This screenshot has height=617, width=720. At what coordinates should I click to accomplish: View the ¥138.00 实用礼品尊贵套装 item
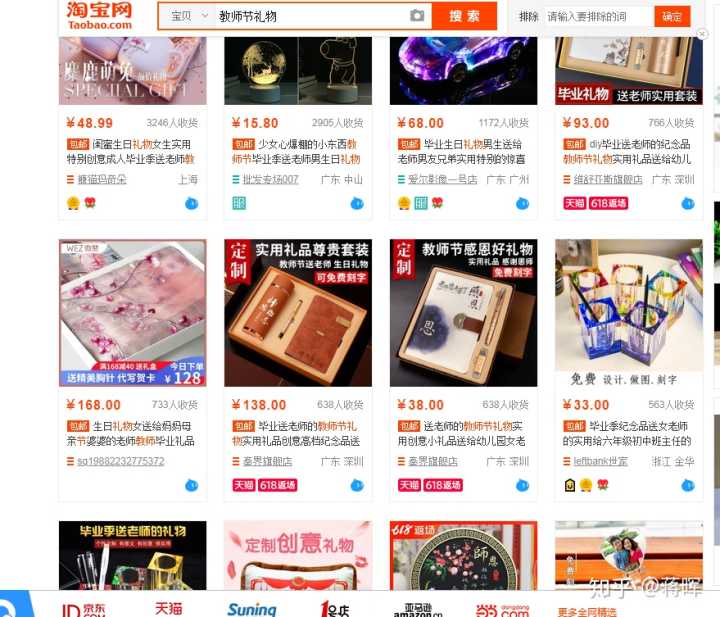click(297, 313)
